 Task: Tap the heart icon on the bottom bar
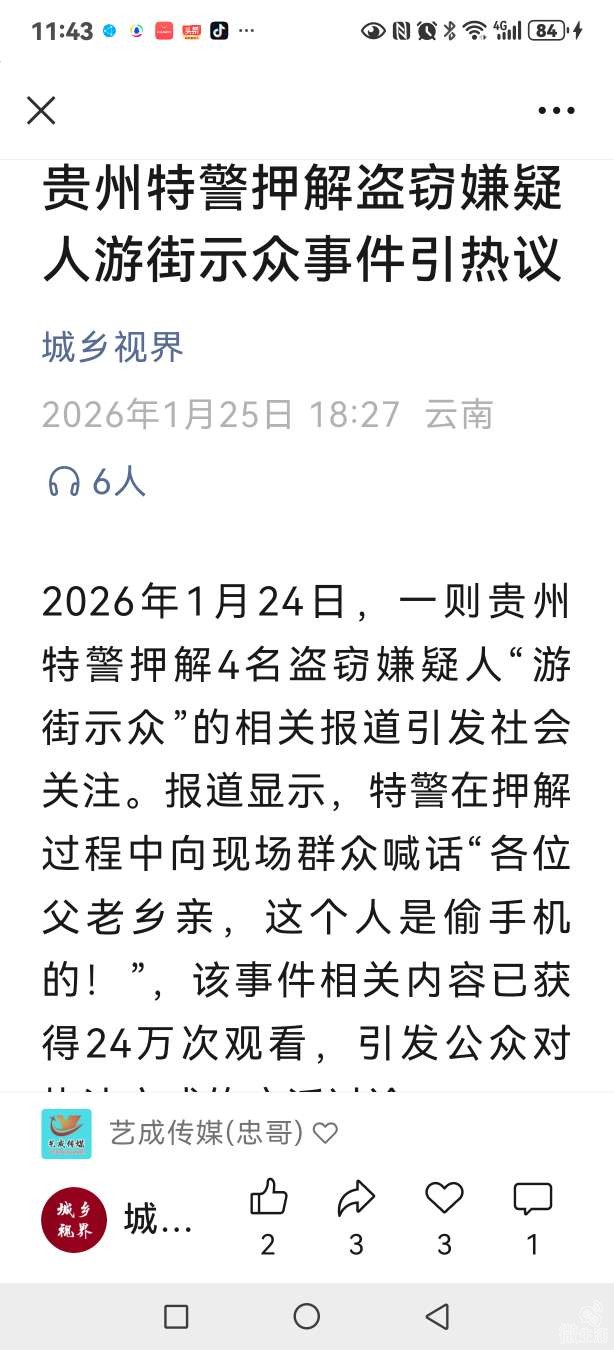[444, 1198]
